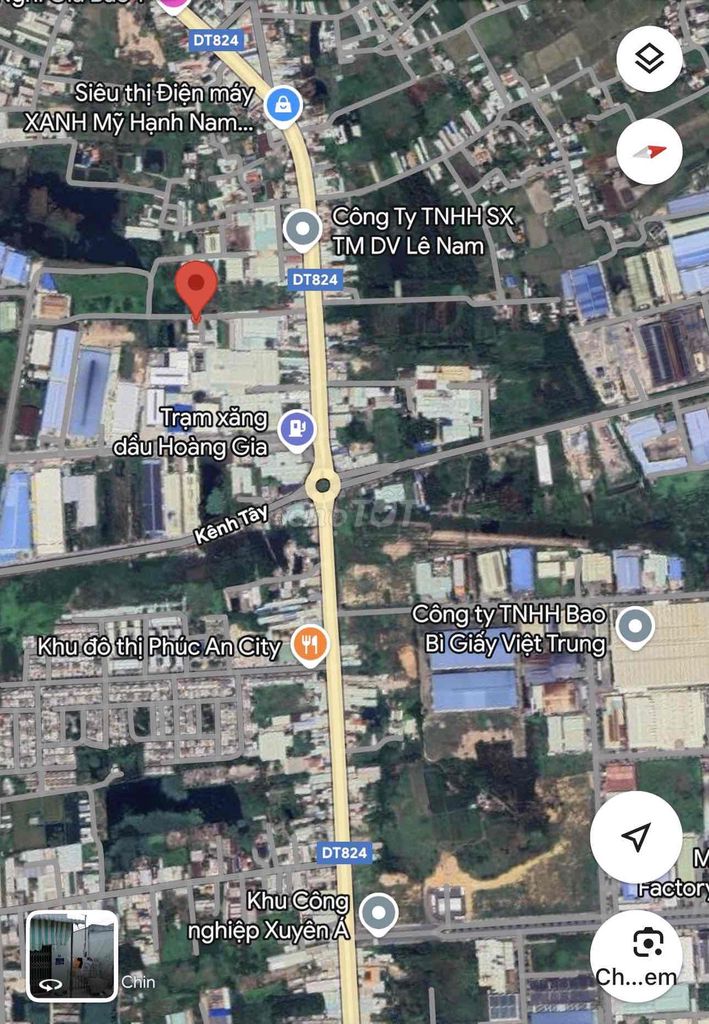Select Công Ty TNHH SX TM DV Lê Nam
The image size is (709, 1024).
pyautogui.click(x=302, y=229)
